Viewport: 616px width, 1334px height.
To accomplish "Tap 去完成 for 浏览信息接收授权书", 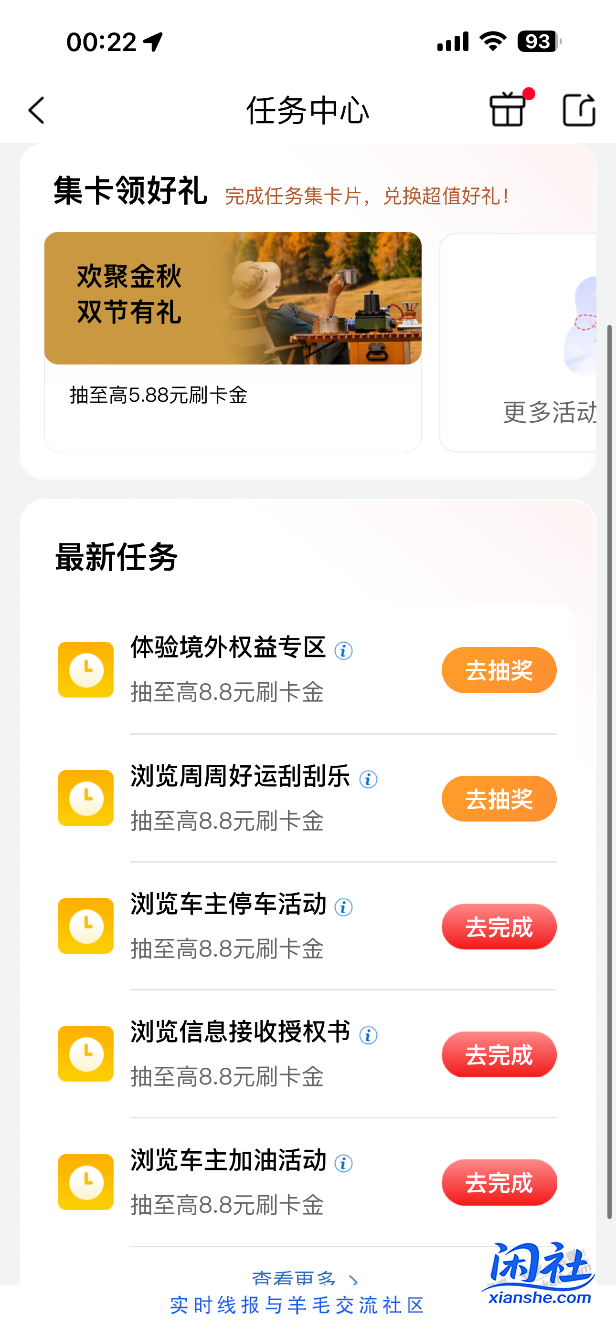I will click(x=499, y=1055).
